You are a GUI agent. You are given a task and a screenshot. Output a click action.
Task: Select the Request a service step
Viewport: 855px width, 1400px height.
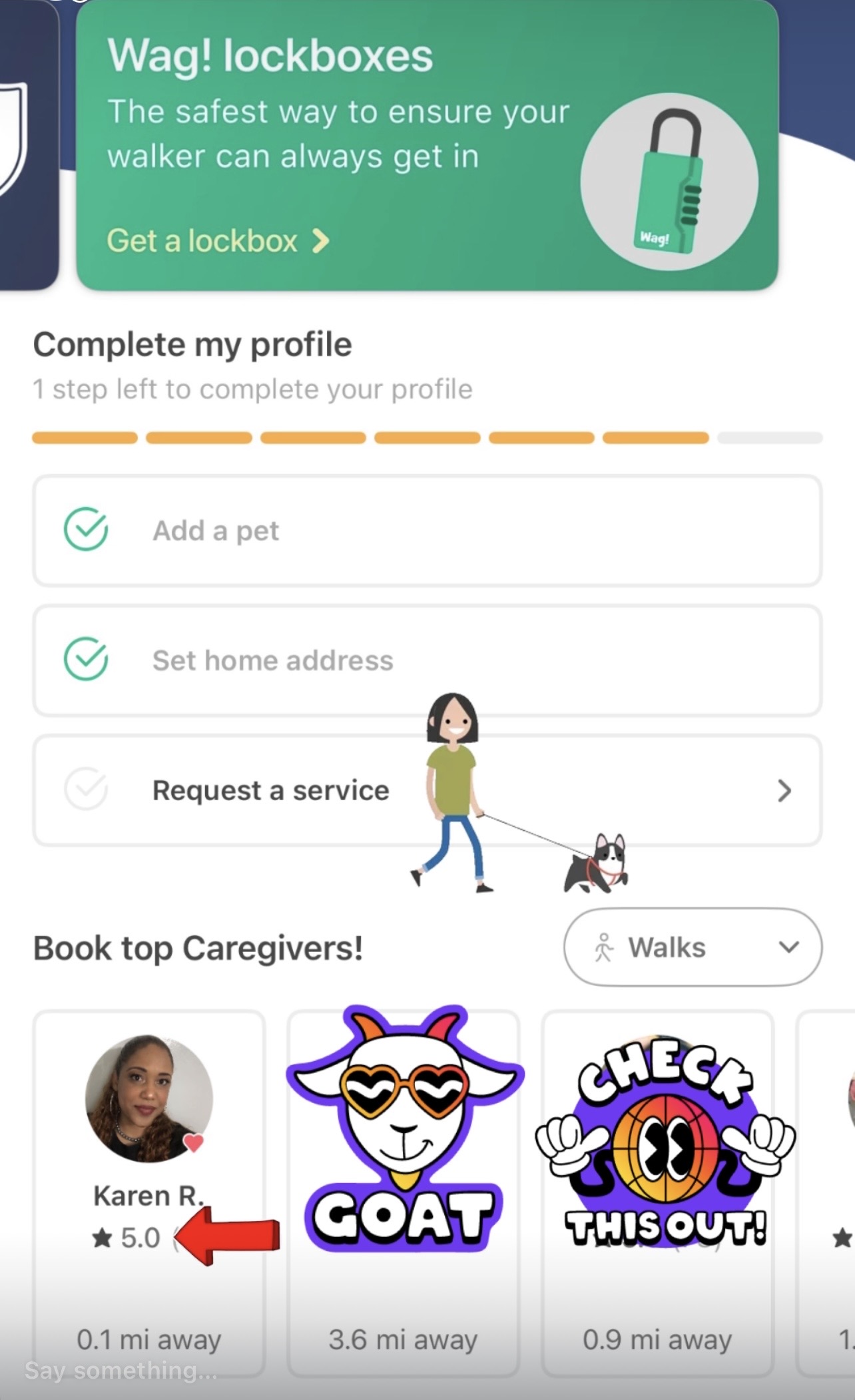[x=426, y=790]
